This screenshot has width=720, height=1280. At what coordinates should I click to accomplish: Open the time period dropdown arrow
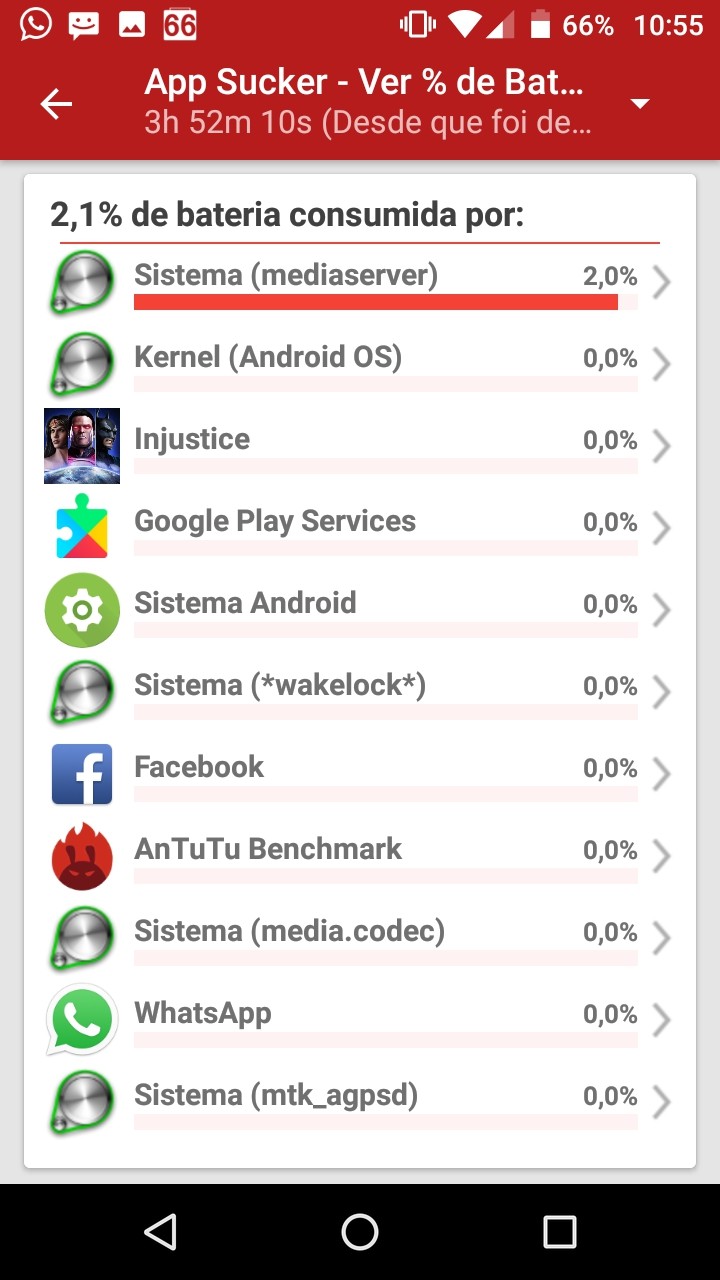pos(640,104)
